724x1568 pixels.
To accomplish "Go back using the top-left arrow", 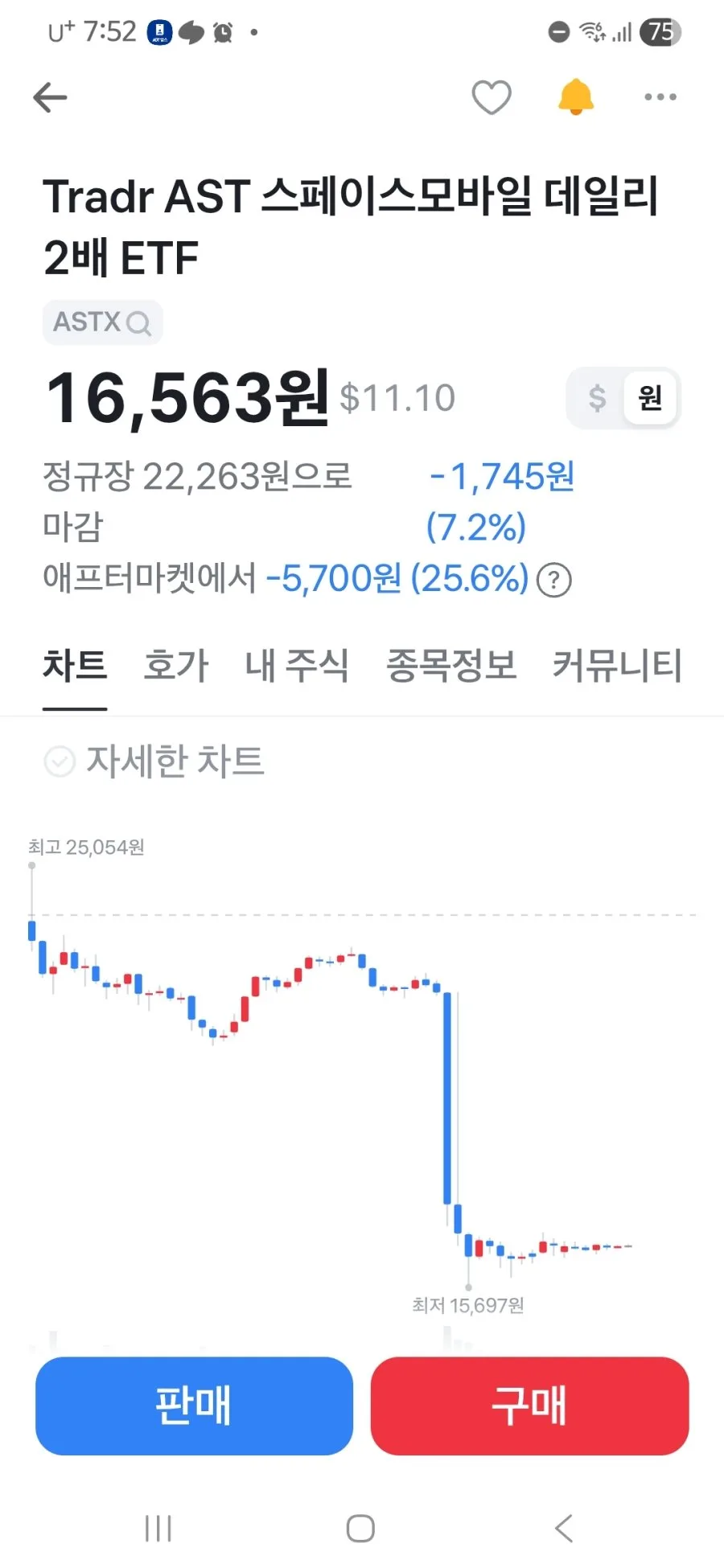I will click(50, 98).
